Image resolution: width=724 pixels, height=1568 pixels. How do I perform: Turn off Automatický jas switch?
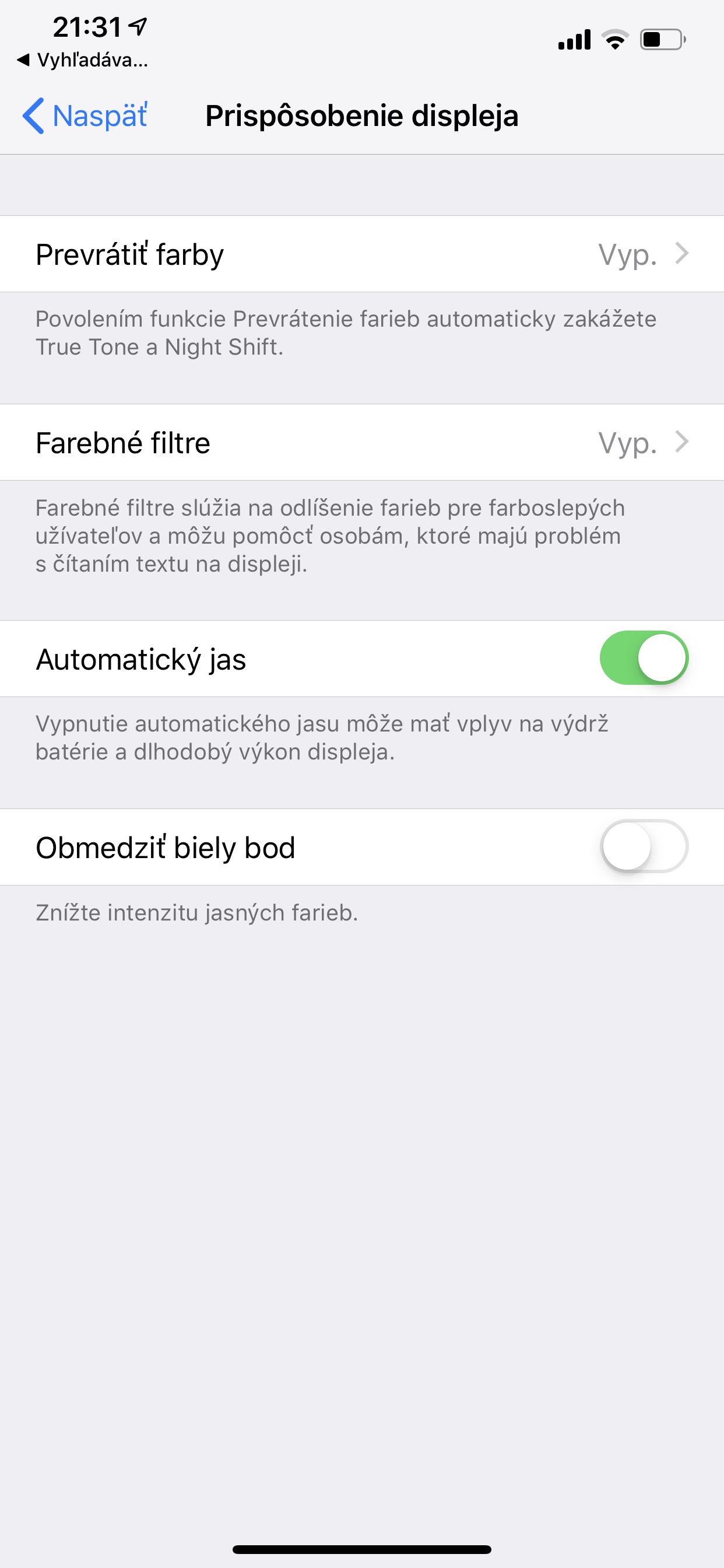(x=644, y=658)
